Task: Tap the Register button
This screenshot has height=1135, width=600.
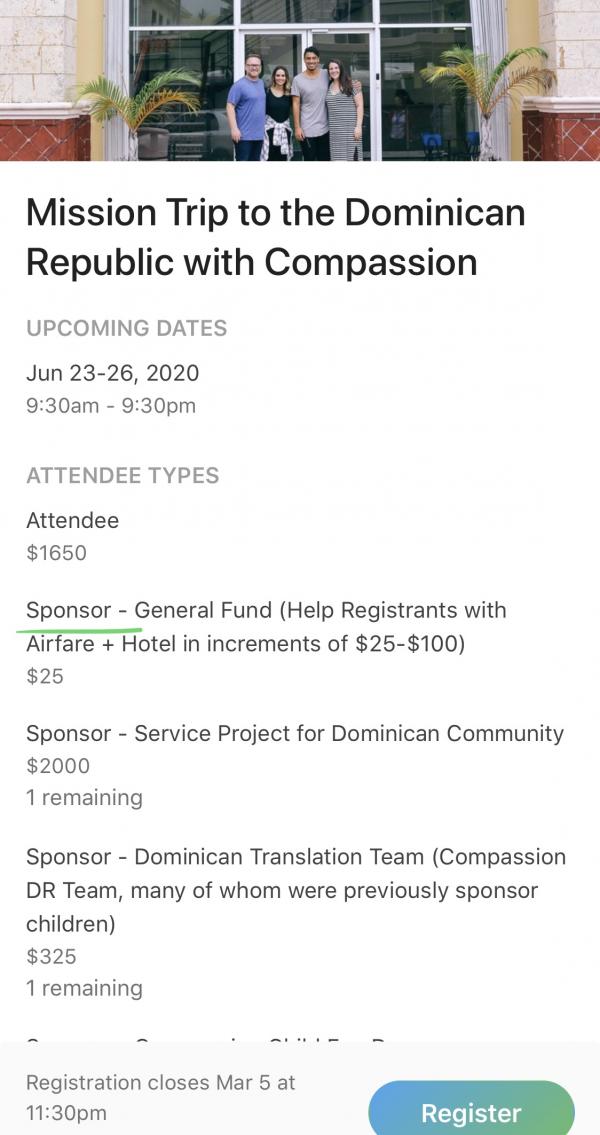Action: 471,1110
